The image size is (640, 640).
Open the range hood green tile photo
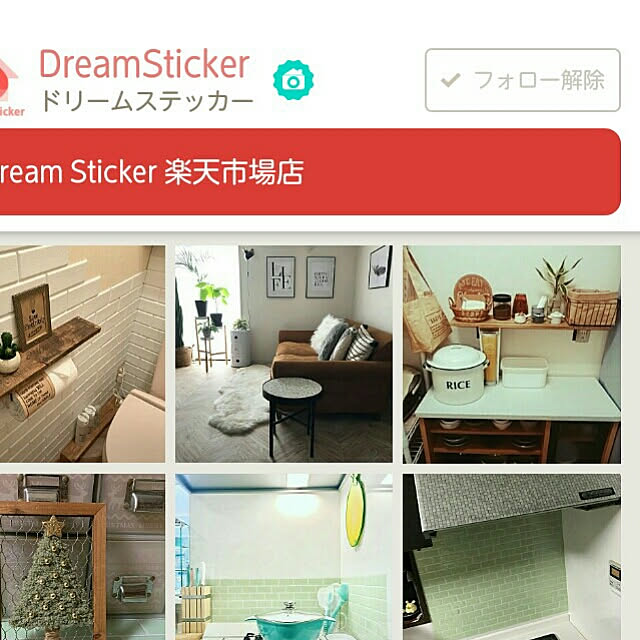click(x=511, y=556)
